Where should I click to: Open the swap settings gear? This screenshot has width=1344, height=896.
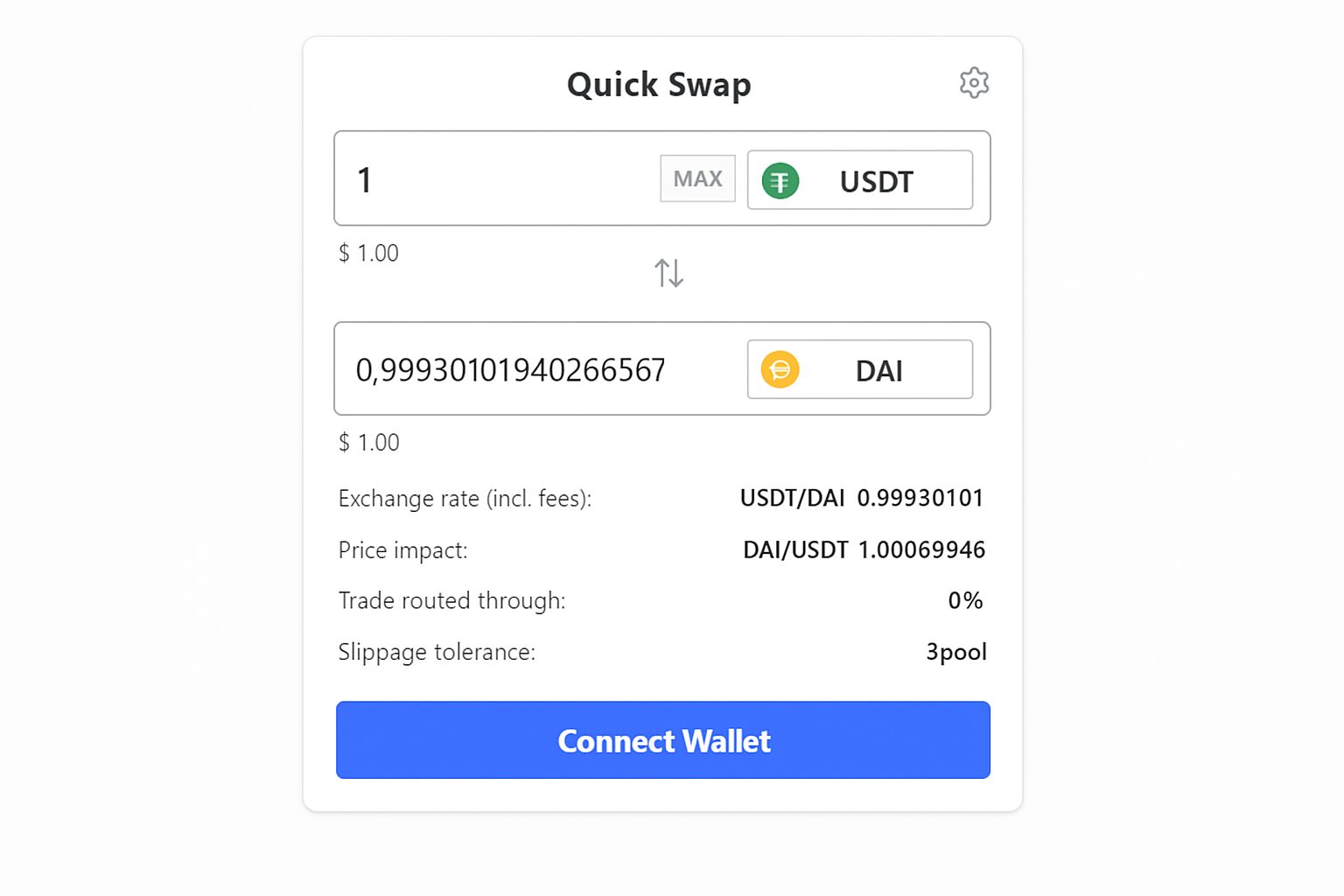(x=973, y=83)
